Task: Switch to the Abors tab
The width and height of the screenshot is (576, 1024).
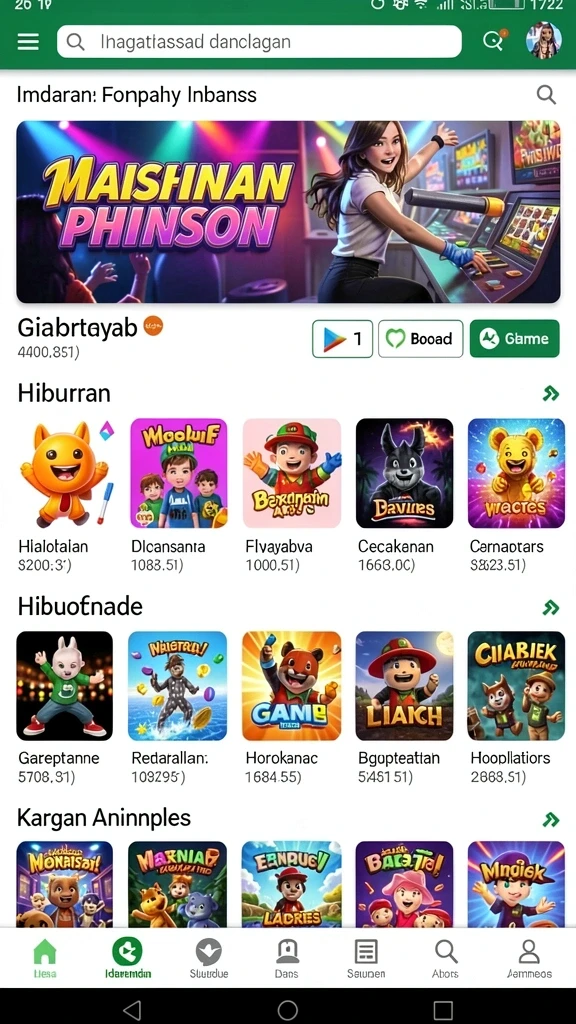Action: pos(445,958)
